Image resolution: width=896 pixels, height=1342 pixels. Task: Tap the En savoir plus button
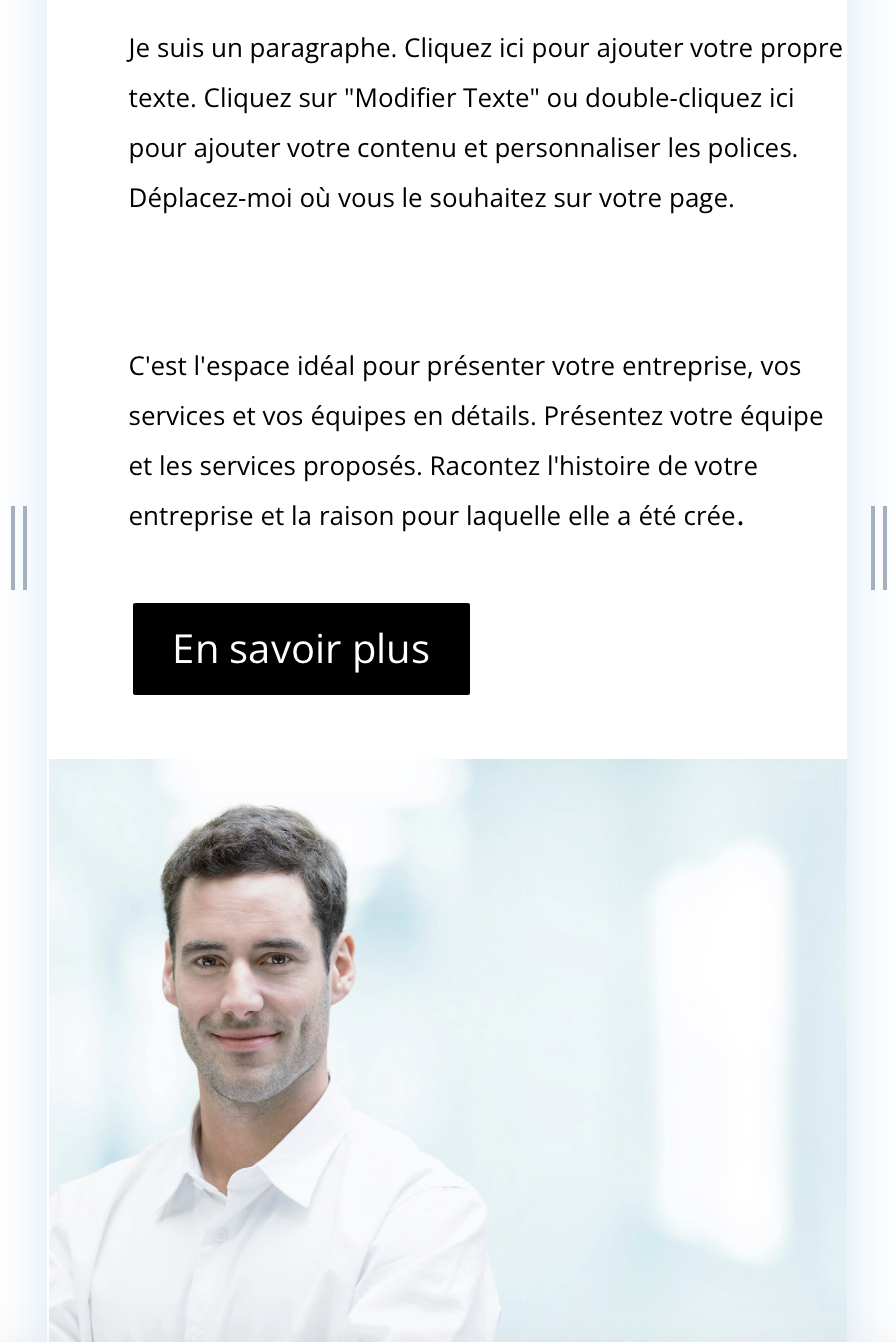click(x=301, y=649)
